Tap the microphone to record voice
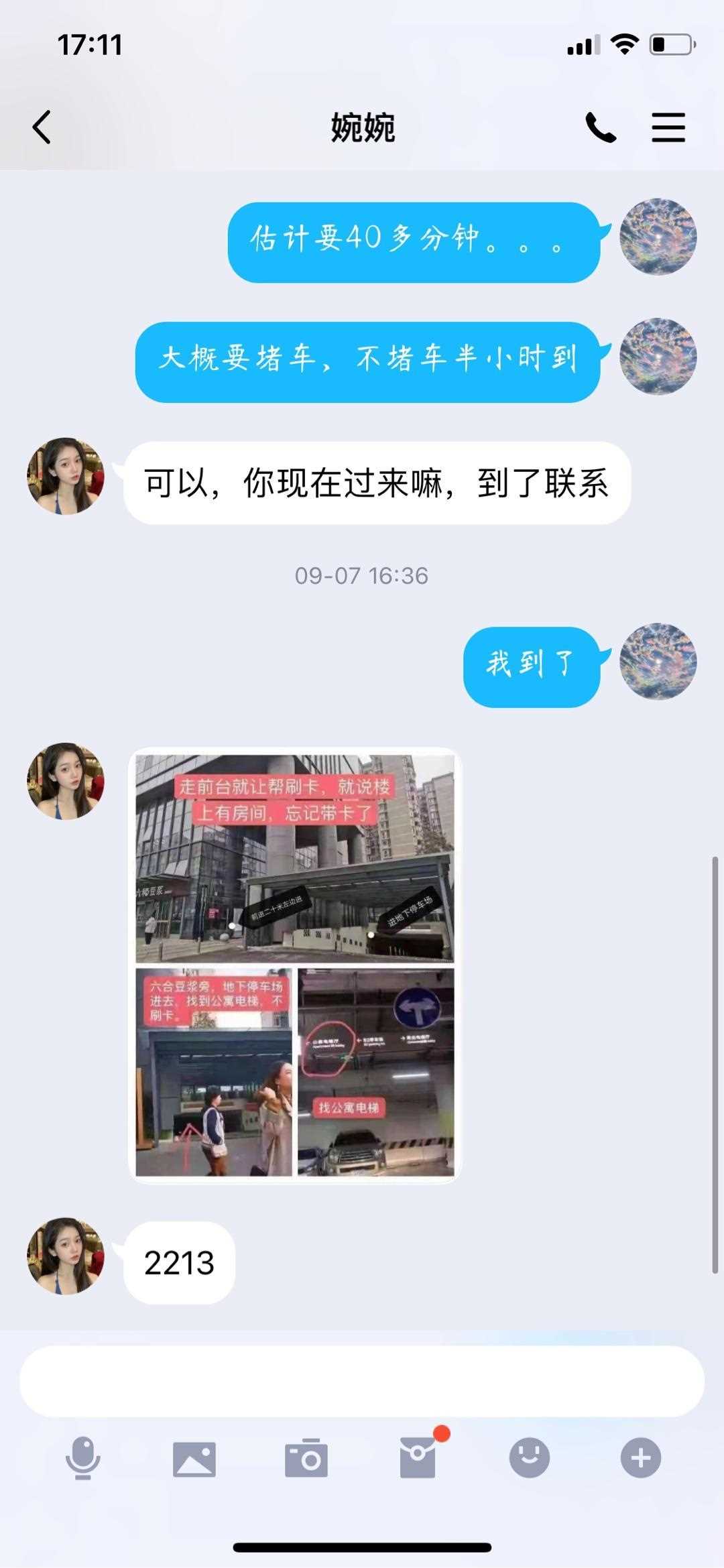724x1568 pixels. pos(83,1458)
